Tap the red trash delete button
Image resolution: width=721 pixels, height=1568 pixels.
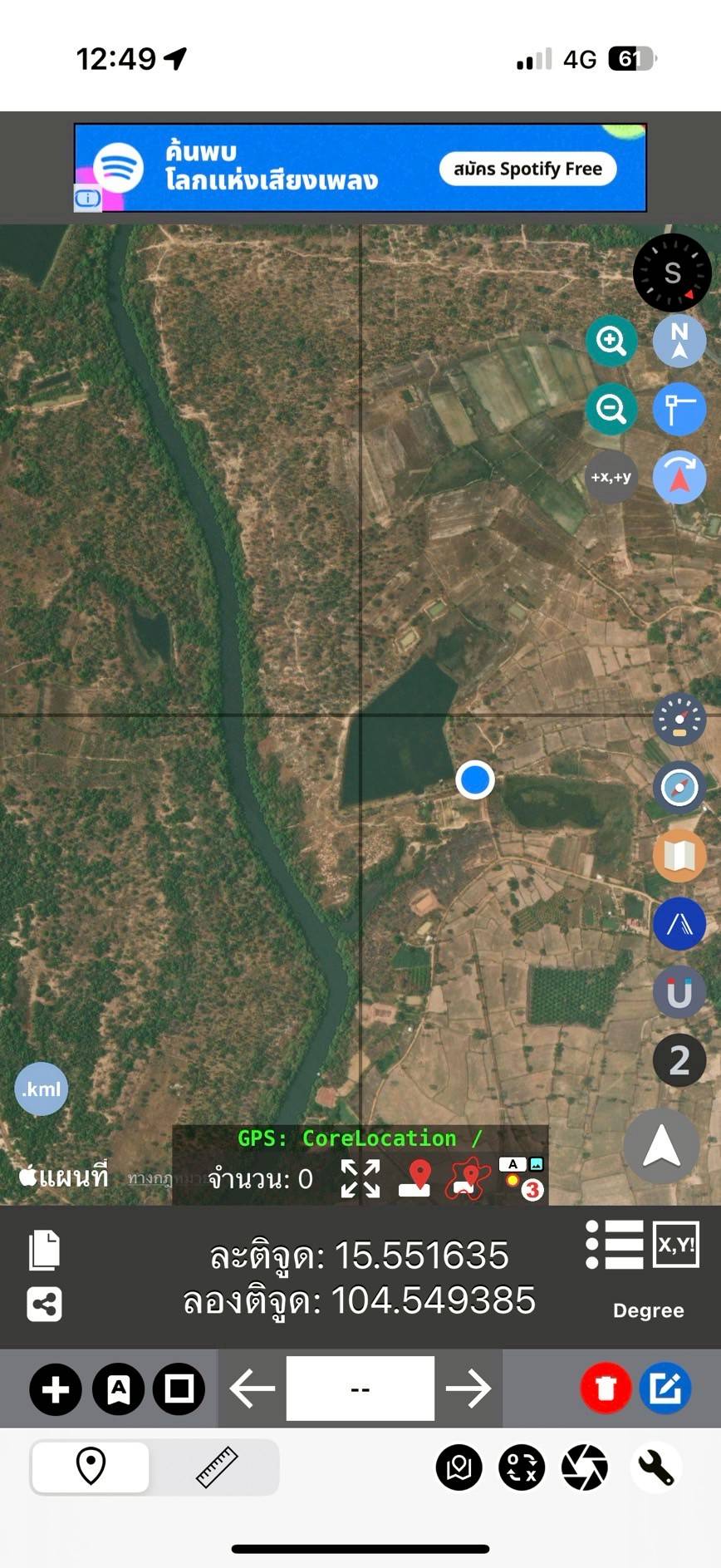[606, 1388]
